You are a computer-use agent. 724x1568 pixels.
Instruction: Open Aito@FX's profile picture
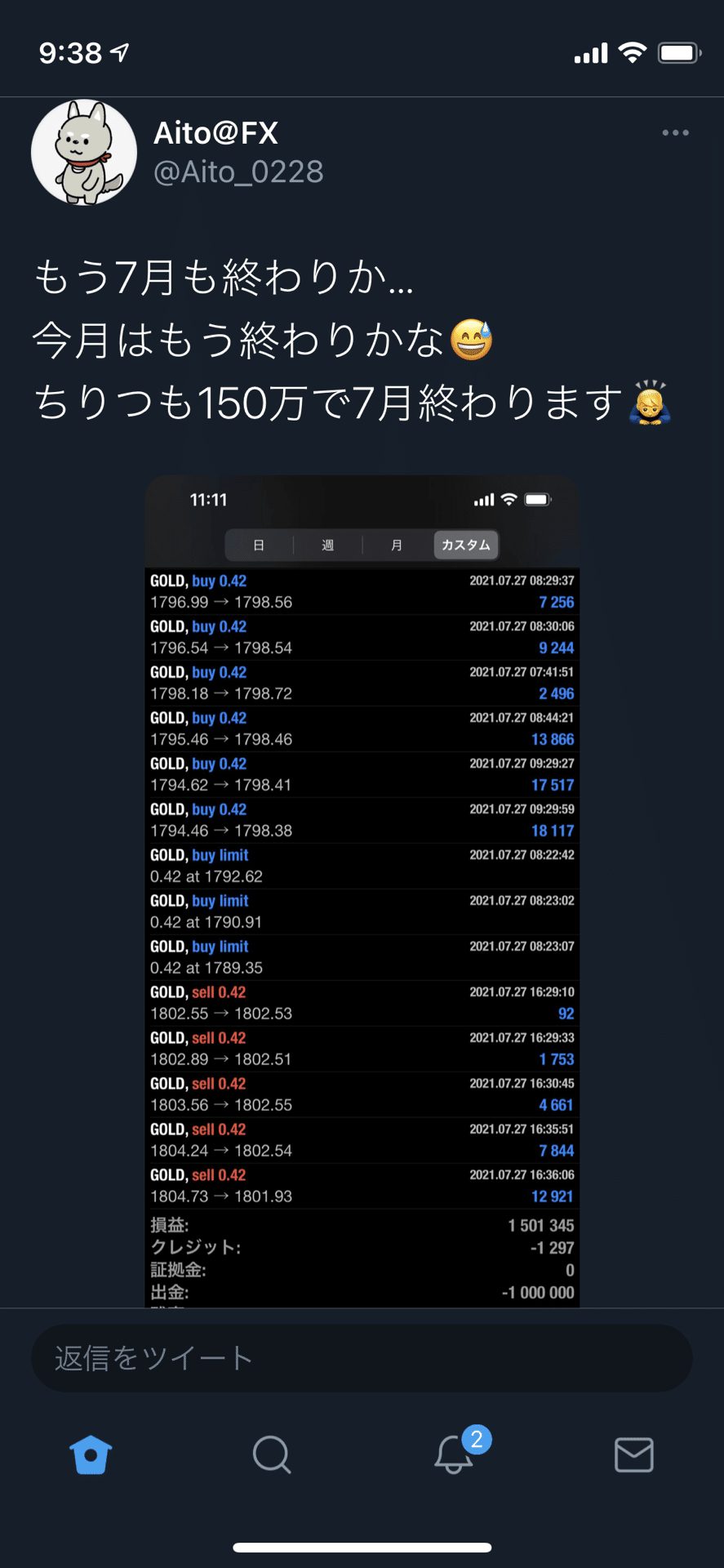(x=84, y=153)
